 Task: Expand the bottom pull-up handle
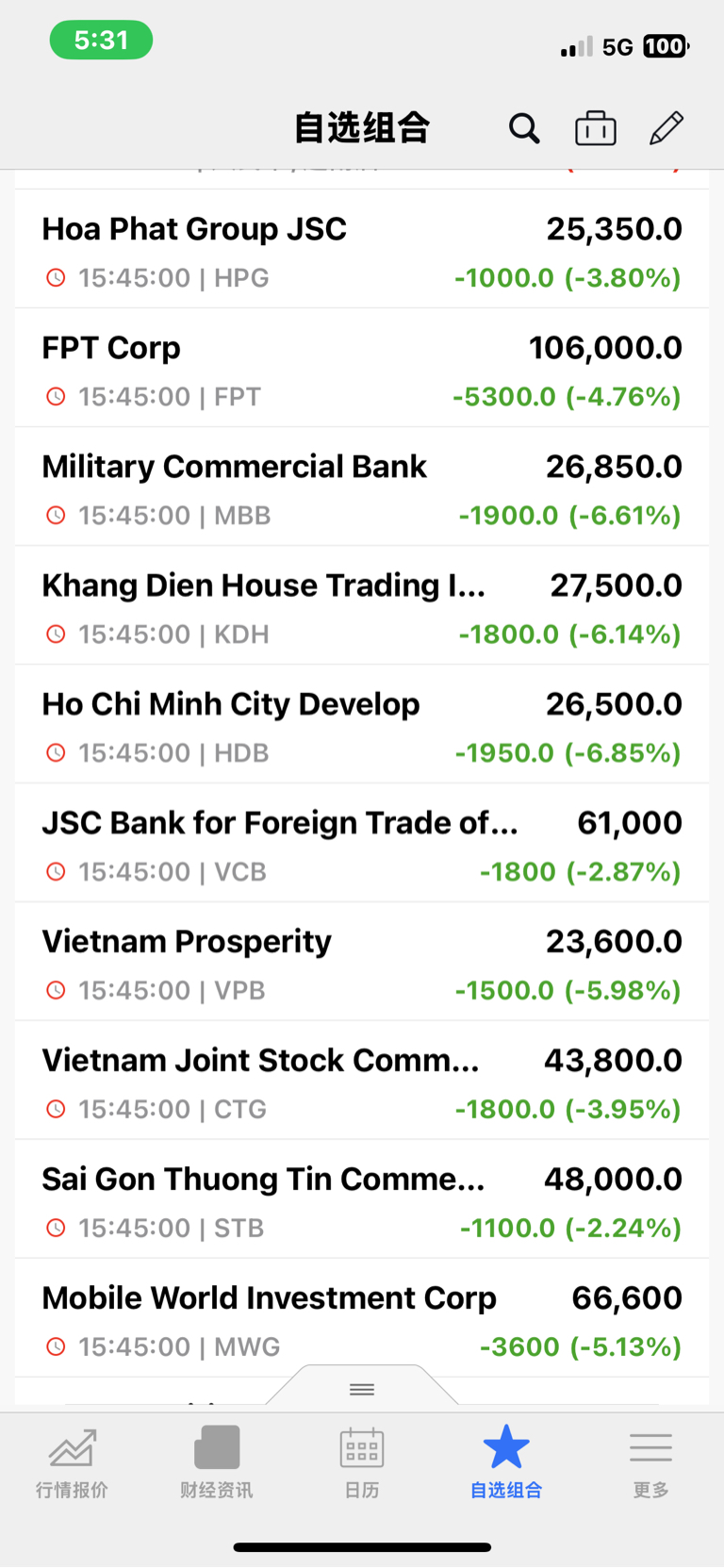pos(362,1388)
